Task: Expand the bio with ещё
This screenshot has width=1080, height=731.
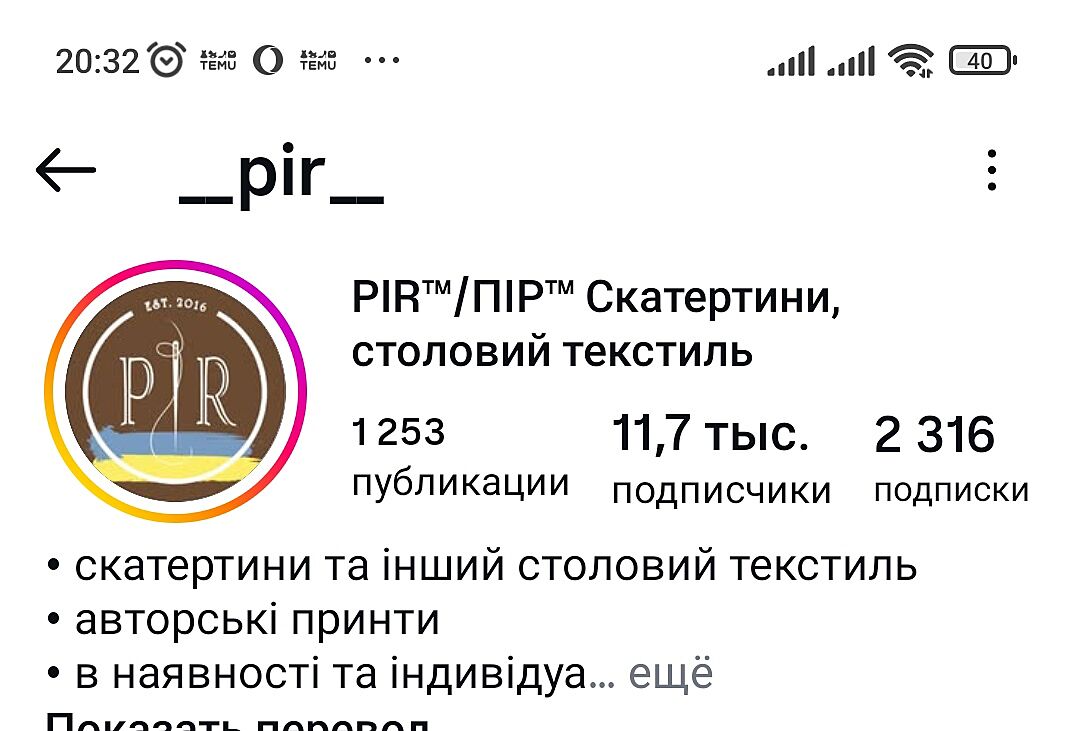Action: (x=670, y=676)
